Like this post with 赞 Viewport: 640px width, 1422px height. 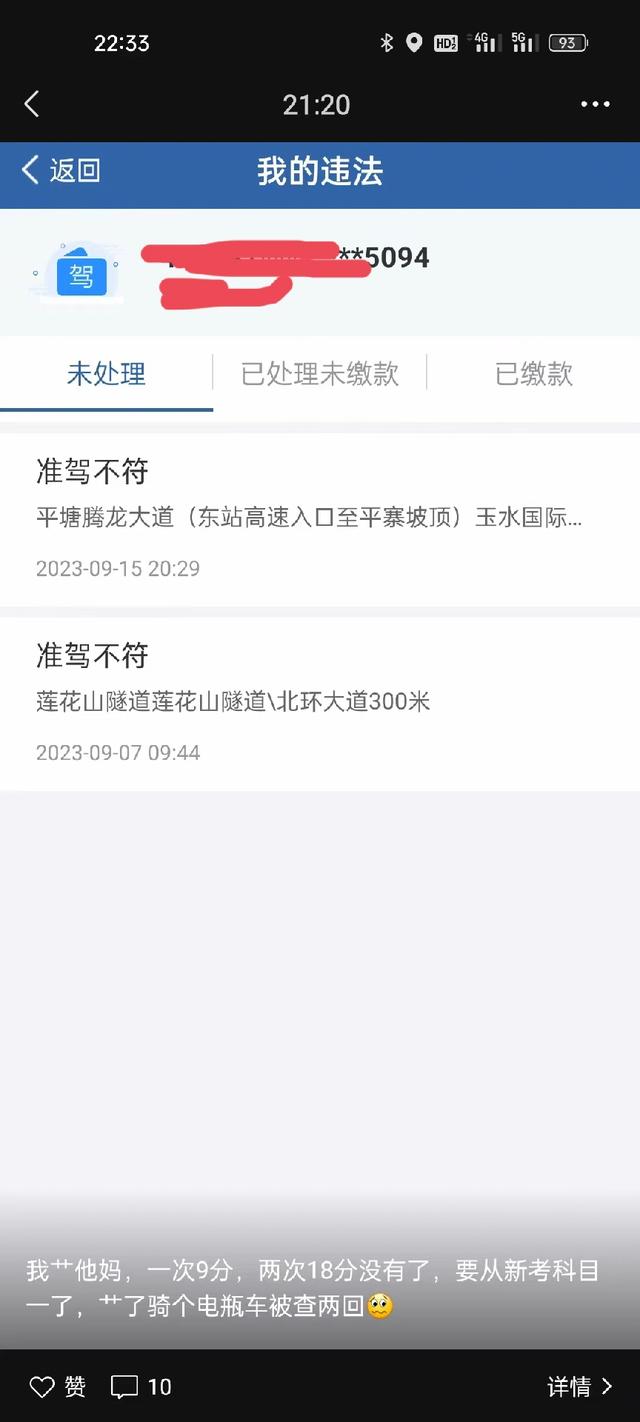[57, 1386]
